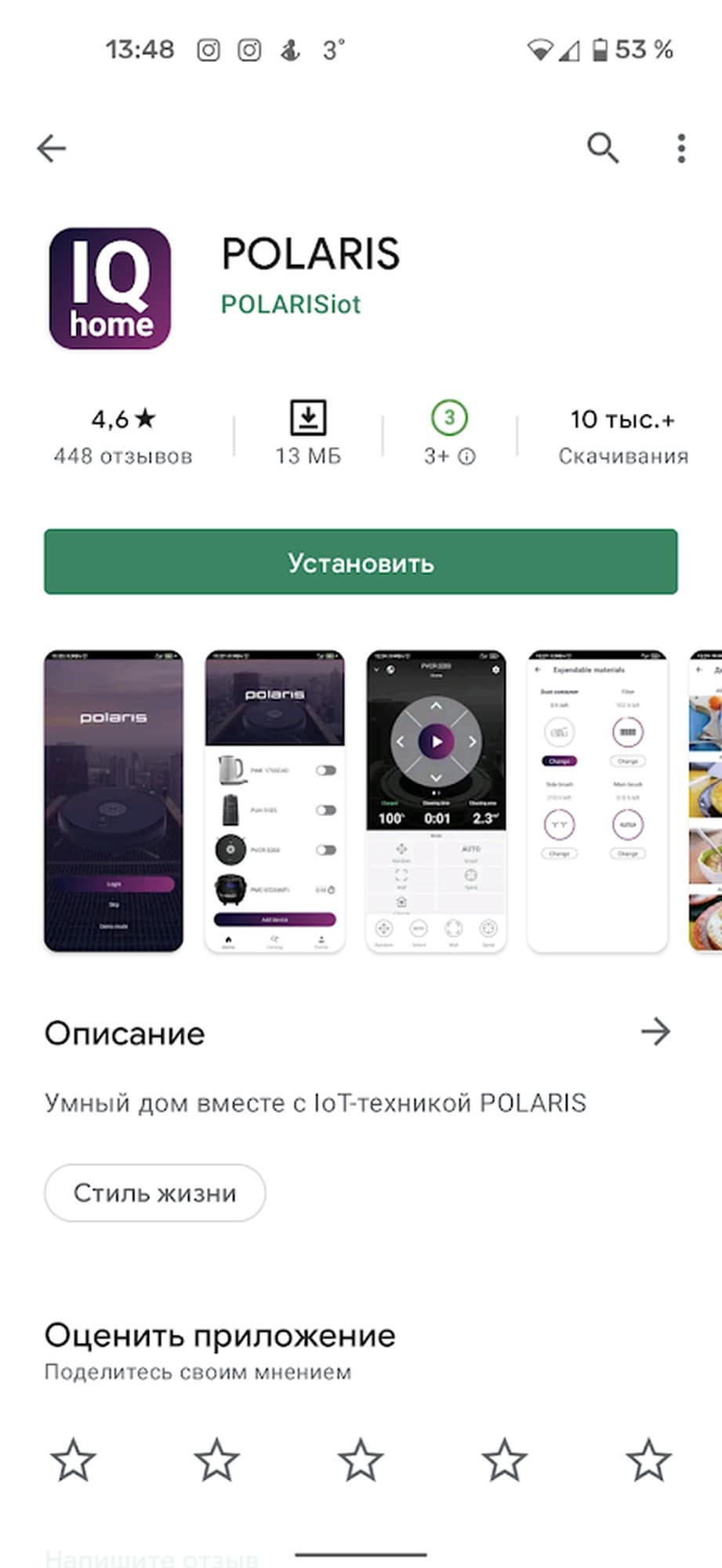Open the Polaris login screenshot
722x1568 pixels.
[114, 800]
